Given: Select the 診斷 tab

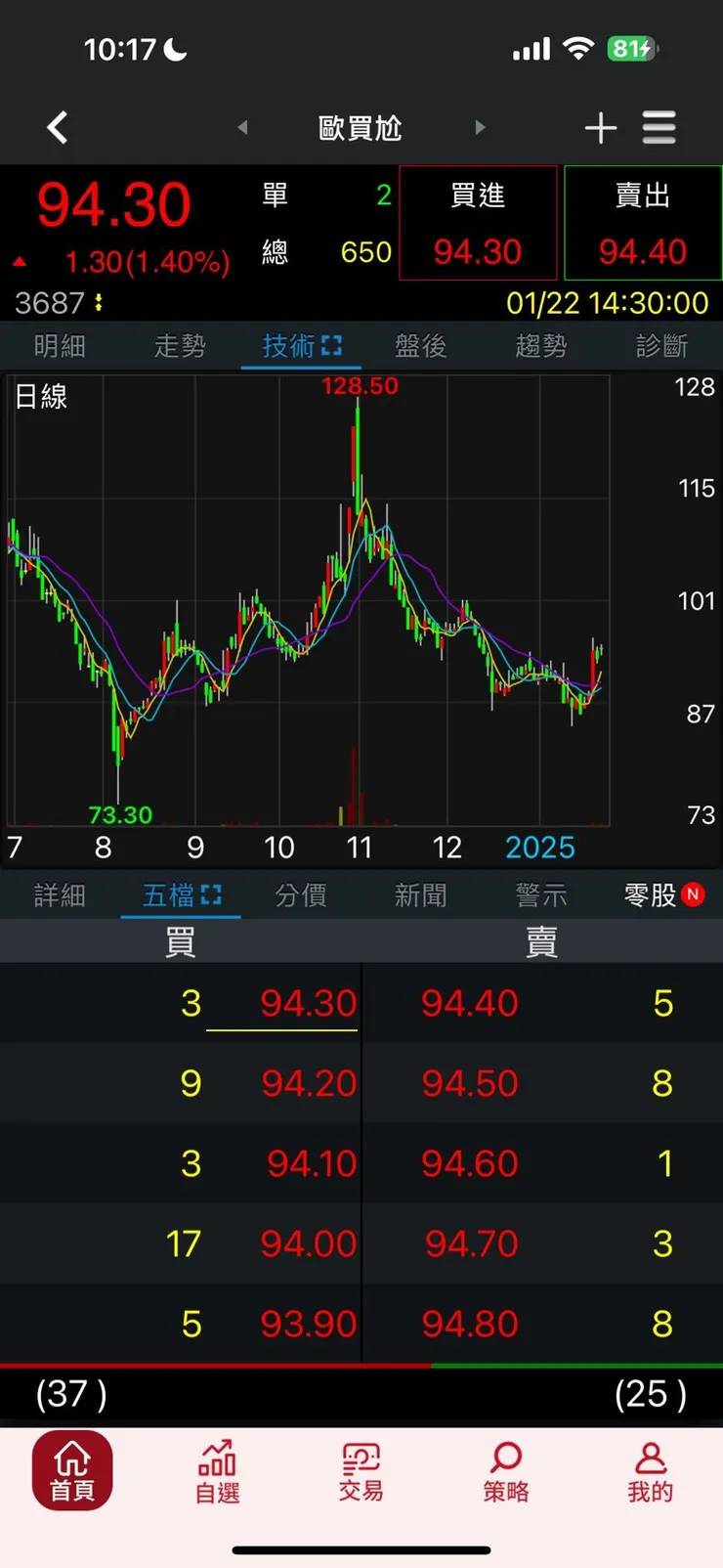Looking at the screenshot, I should pyautogui.click(x=661, y=346).
